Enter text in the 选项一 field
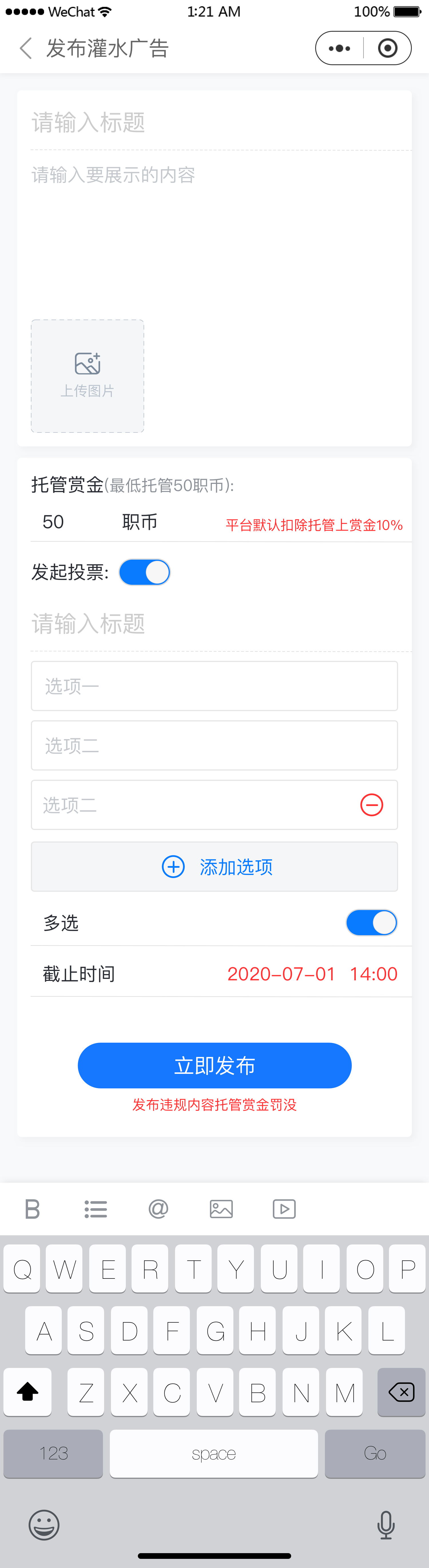This screenshot has width=429, height=1568. pyautogui.click(x=214, y=686)
